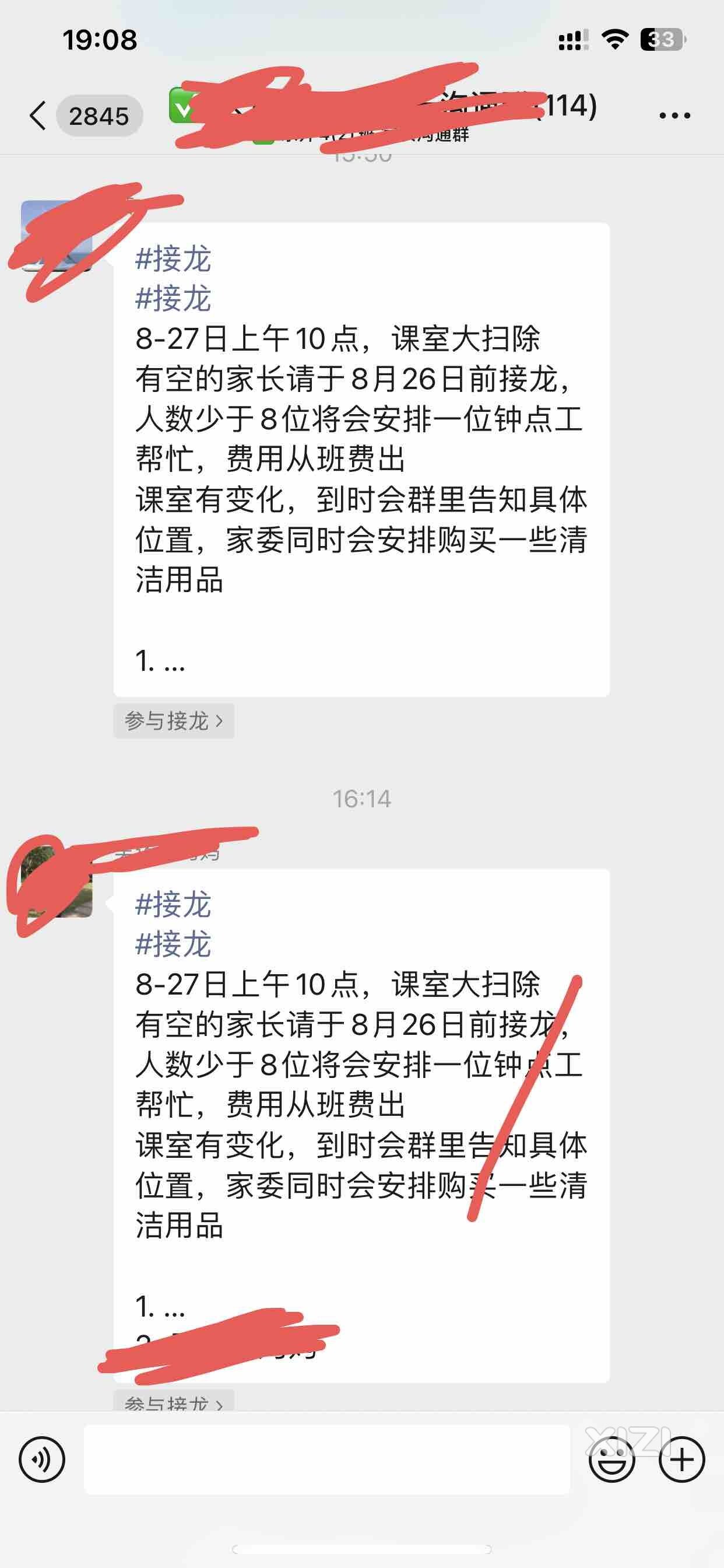Tap the first sender's avatar
The image size is (724, 1568).
pos(56,236)
